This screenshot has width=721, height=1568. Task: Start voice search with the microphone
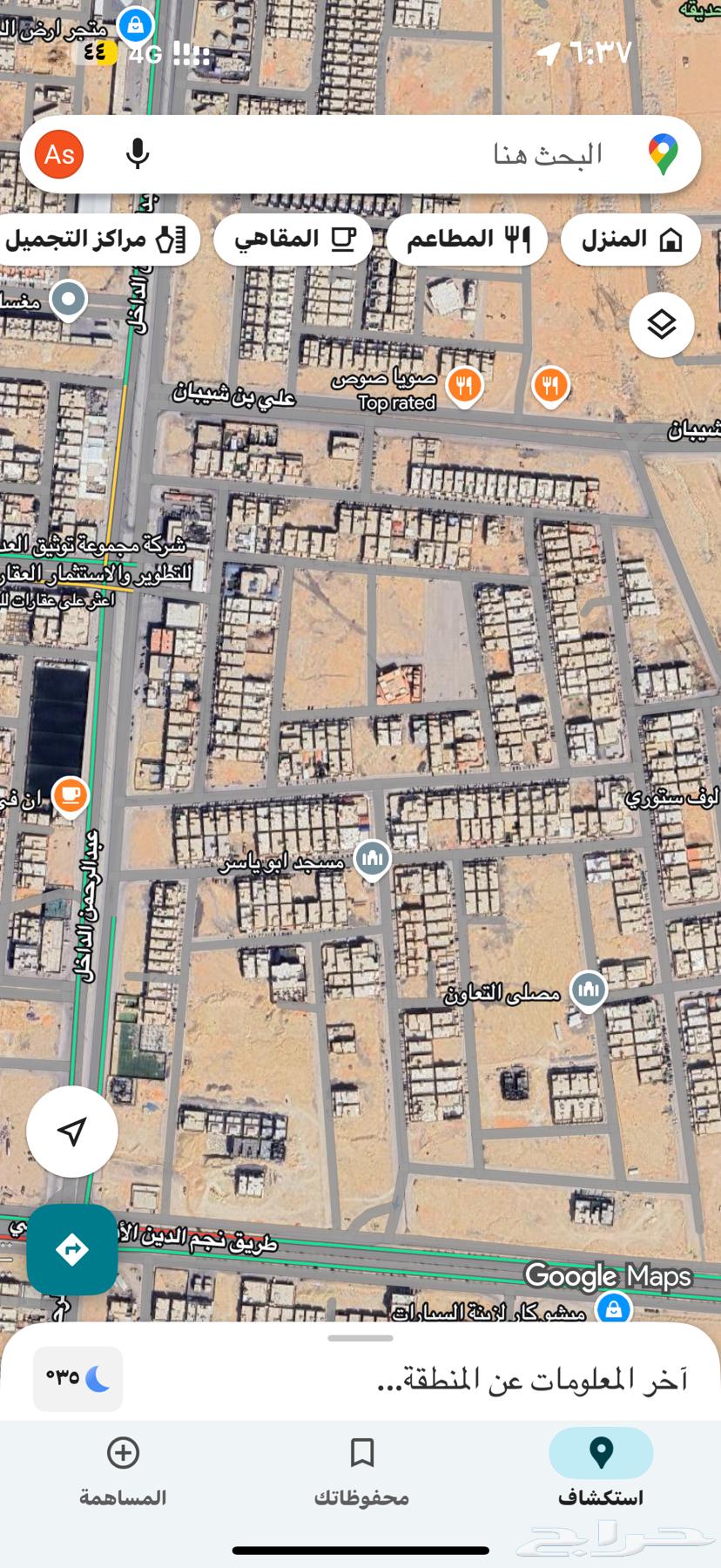[x=138, y=155]
